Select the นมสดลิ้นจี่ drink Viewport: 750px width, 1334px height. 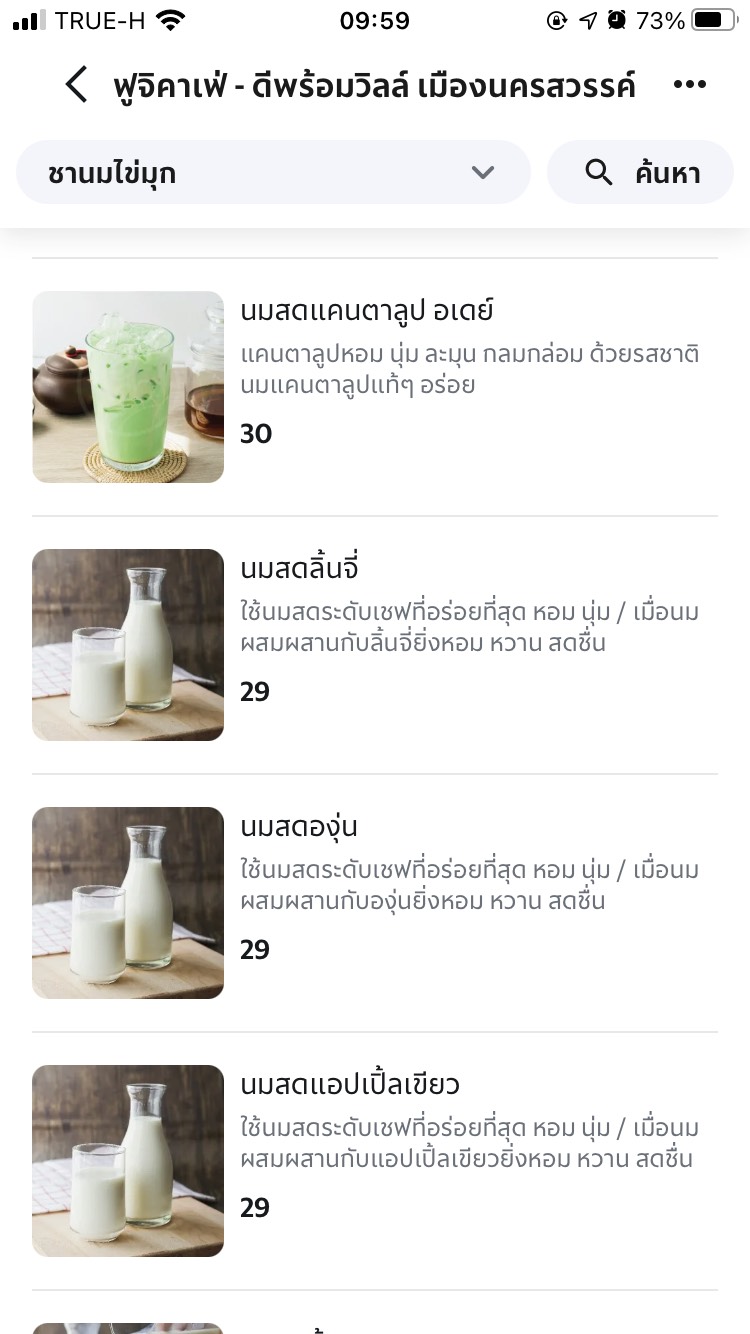300,569
